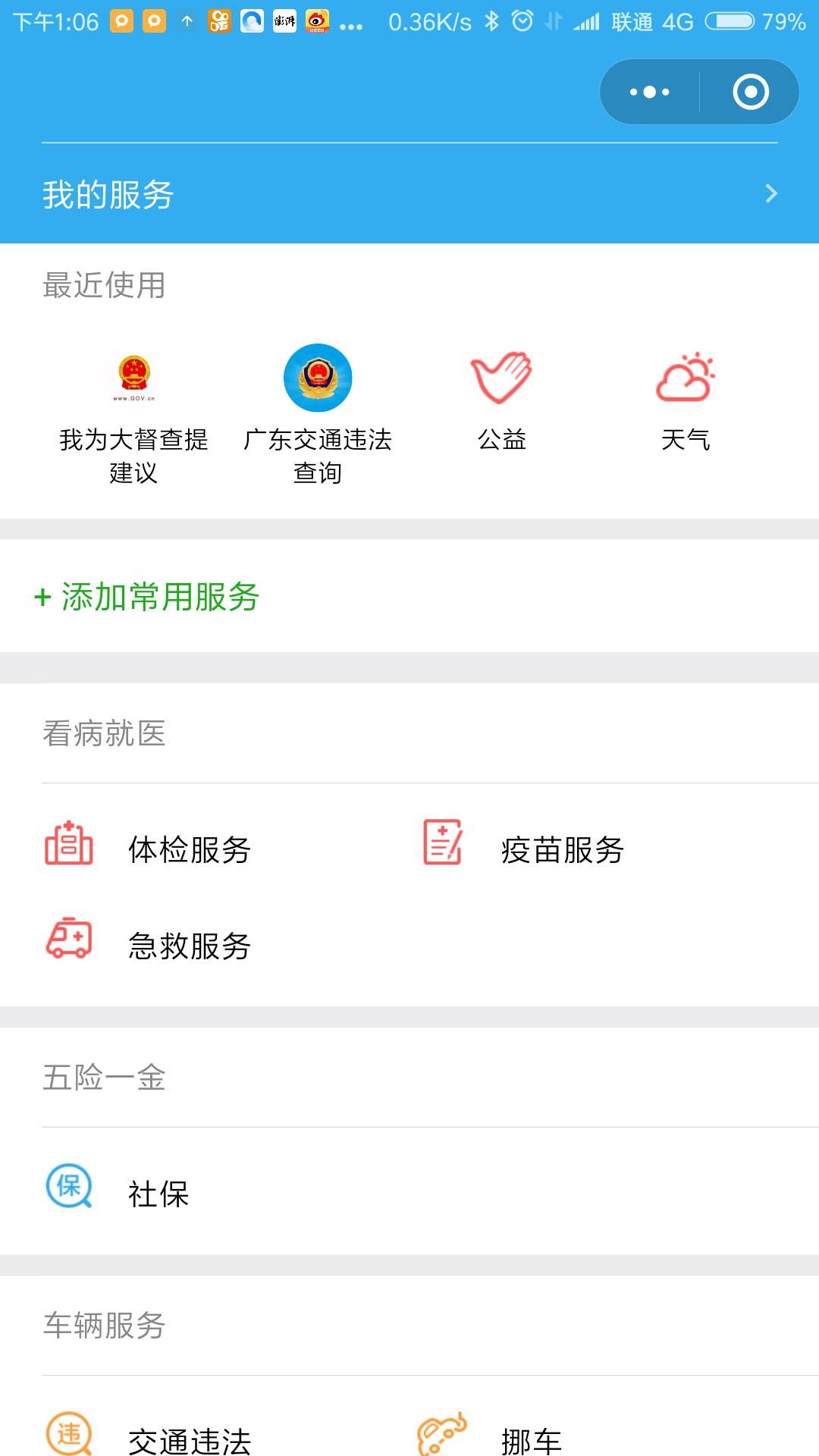Screen dimensions: 819x1456
Task: Open 广东交通违法查询 under recent services
Action: click(317, 413)
